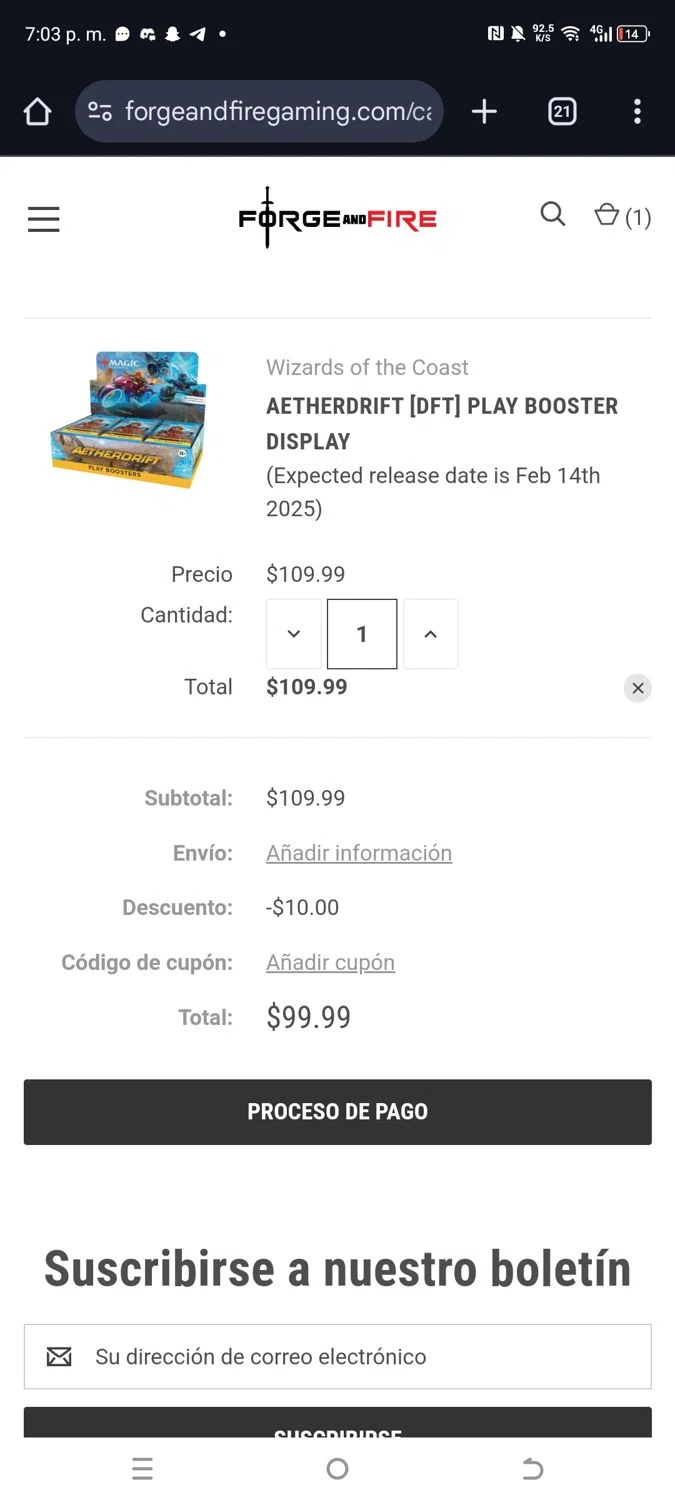
Task: Remove the item from the cart
Action: (x=637, y=688)
